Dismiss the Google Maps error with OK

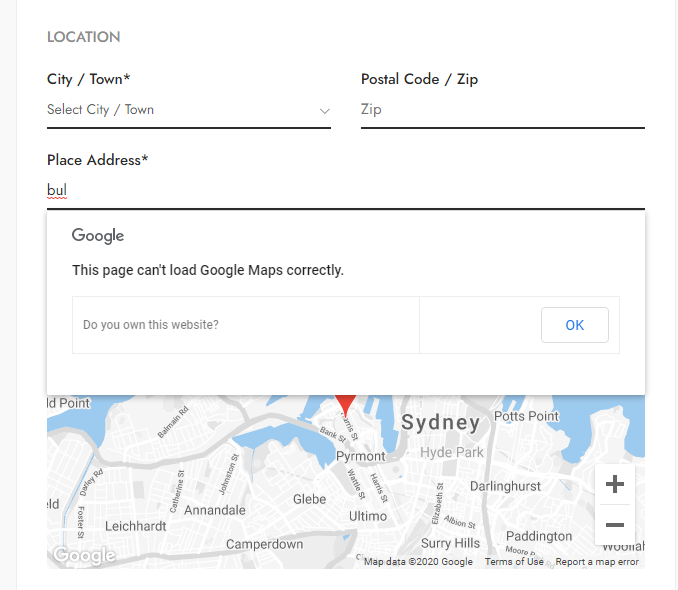point(575,325)
